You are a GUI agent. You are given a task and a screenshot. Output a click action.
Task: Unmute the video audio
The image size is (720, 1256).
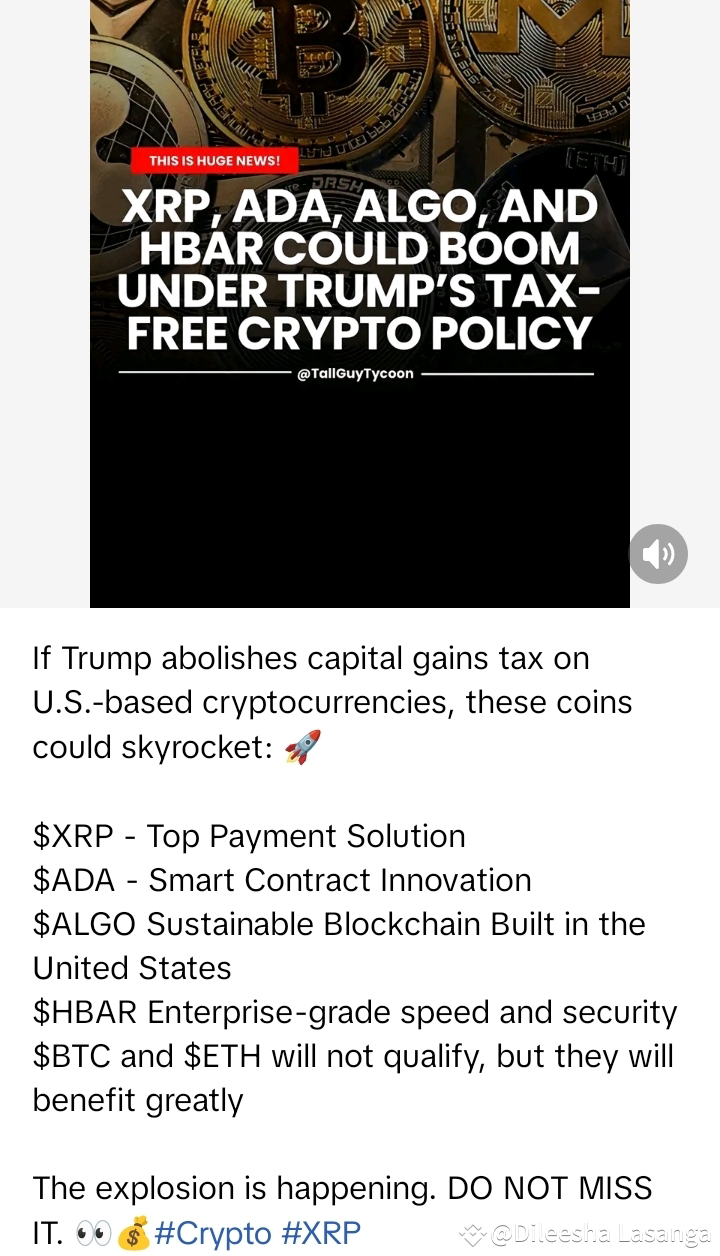[658, 553]
